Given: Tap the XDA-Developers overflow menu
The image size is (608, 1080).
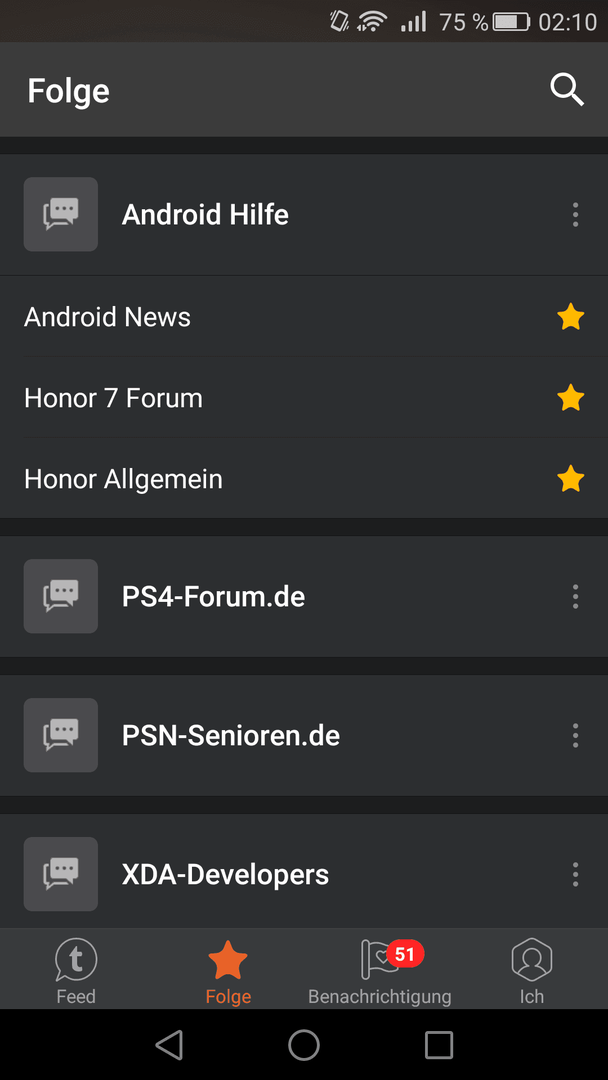Looking at the screenshot, I should [x=576, y=875].
